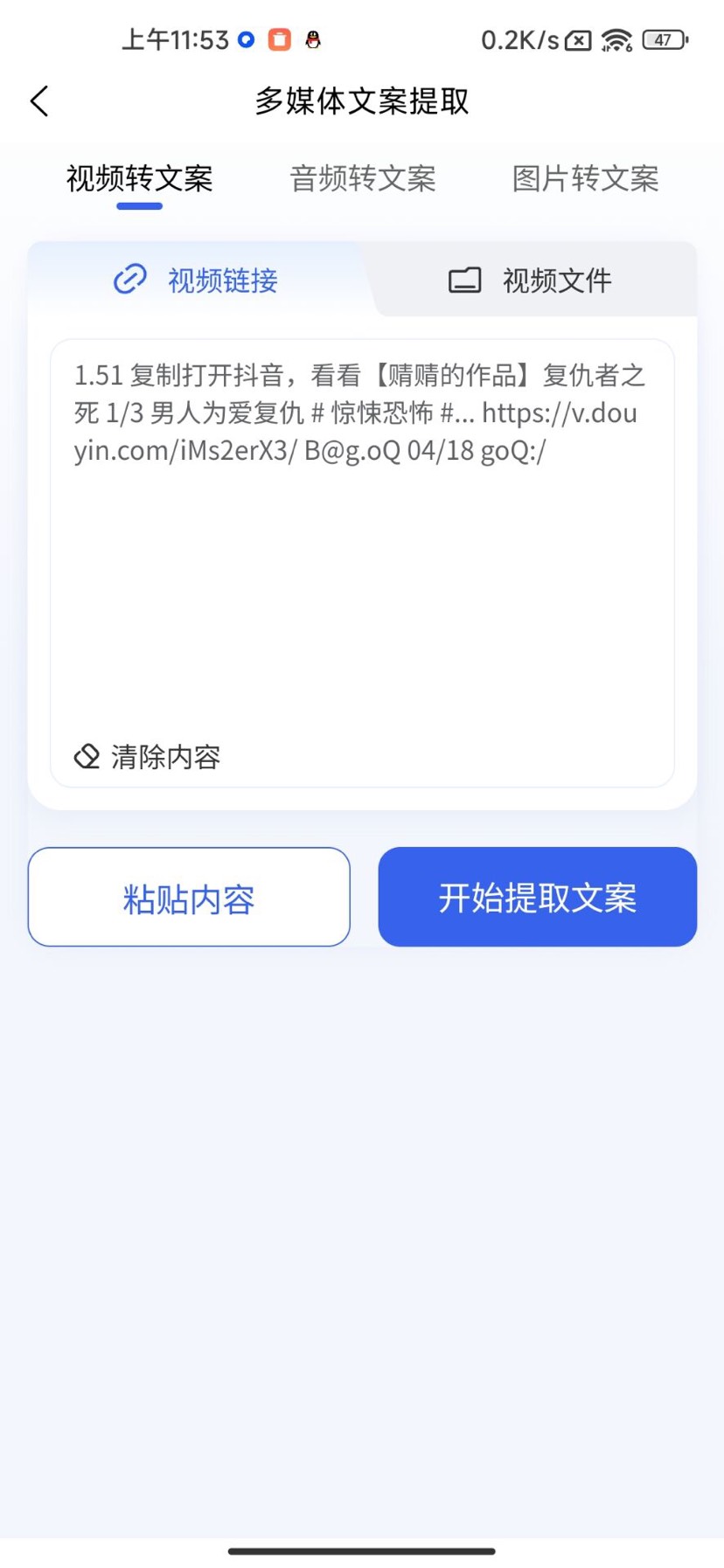This screenshot has width=724, height=1568.
Task: Select the 视频链接 sub-tab
Action: pos(197,281)
